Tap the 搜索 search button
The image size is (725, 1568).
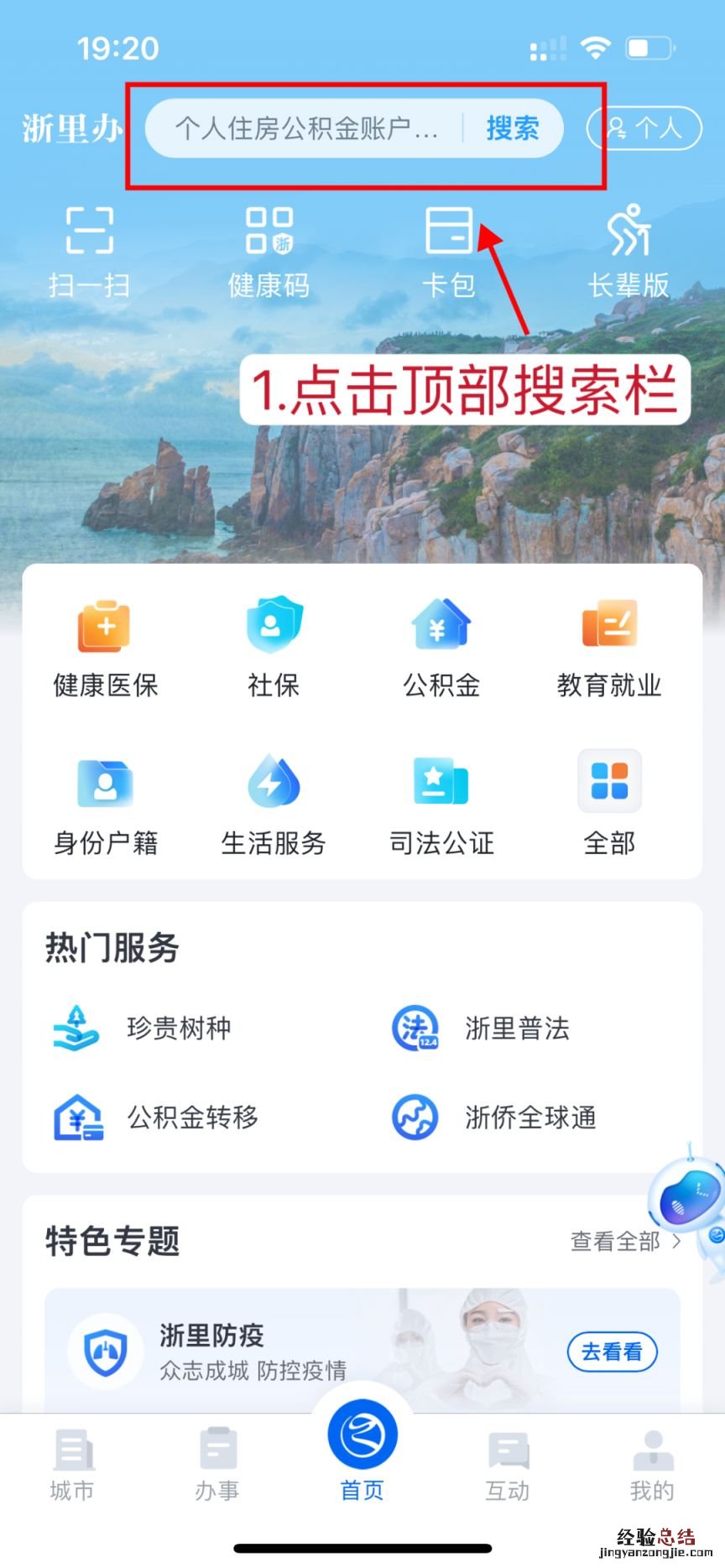tap(512, 128)
